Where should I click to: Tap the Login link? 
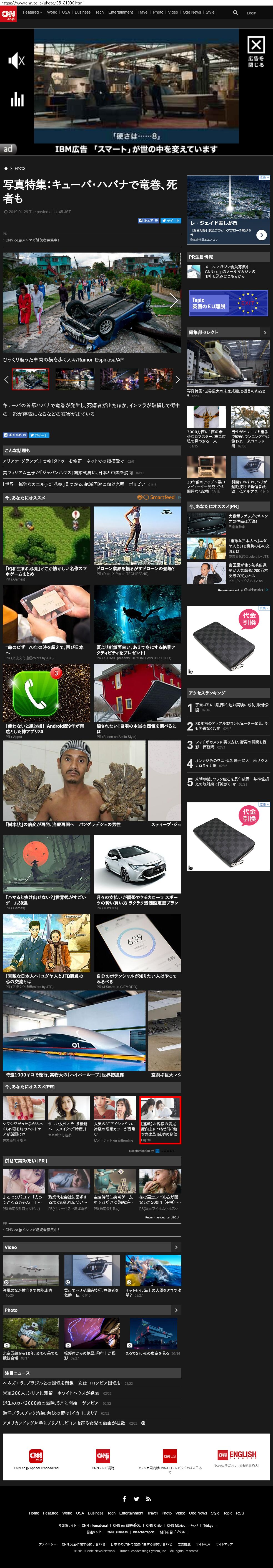pyautogui.click(x=251, y=13)
